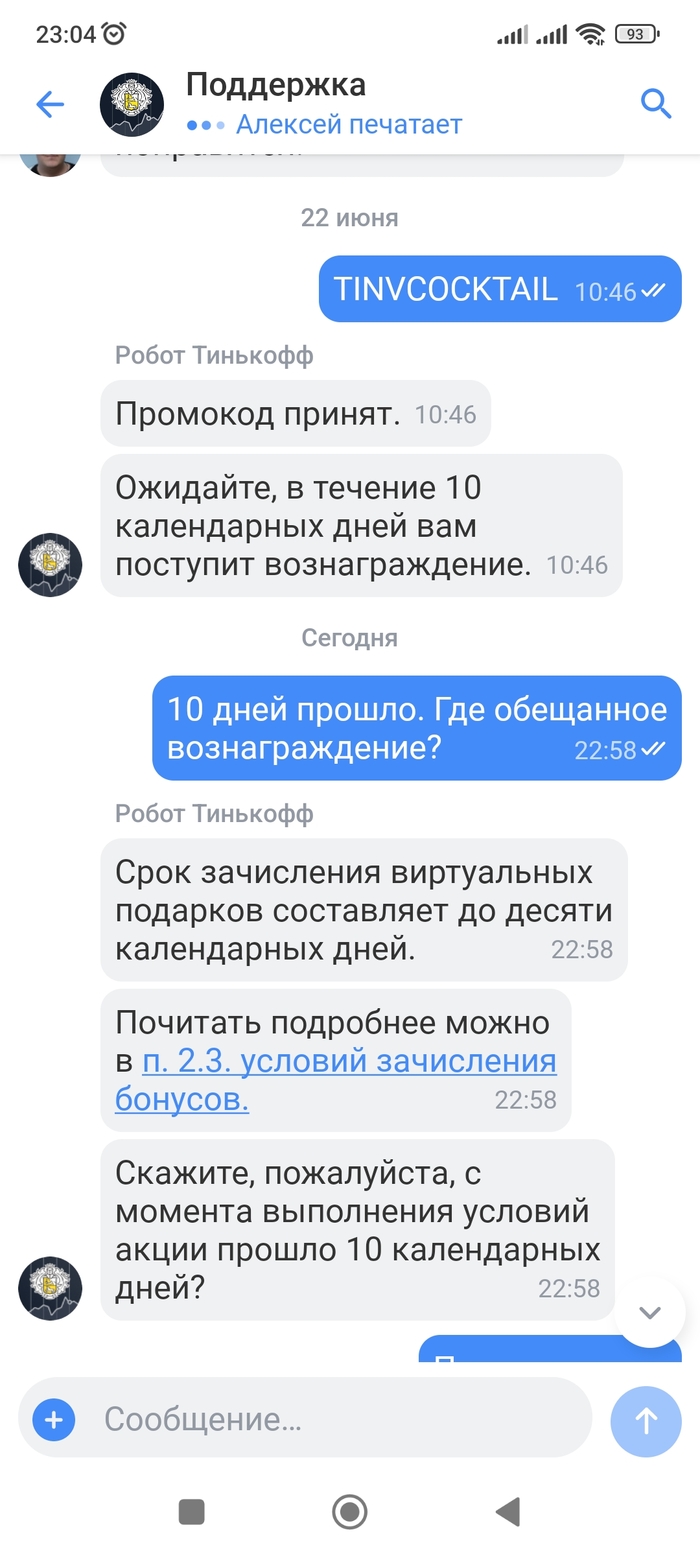Tap the attach plus icon
Viewport: 700px width, 1556px height.
click(54, 1419)
